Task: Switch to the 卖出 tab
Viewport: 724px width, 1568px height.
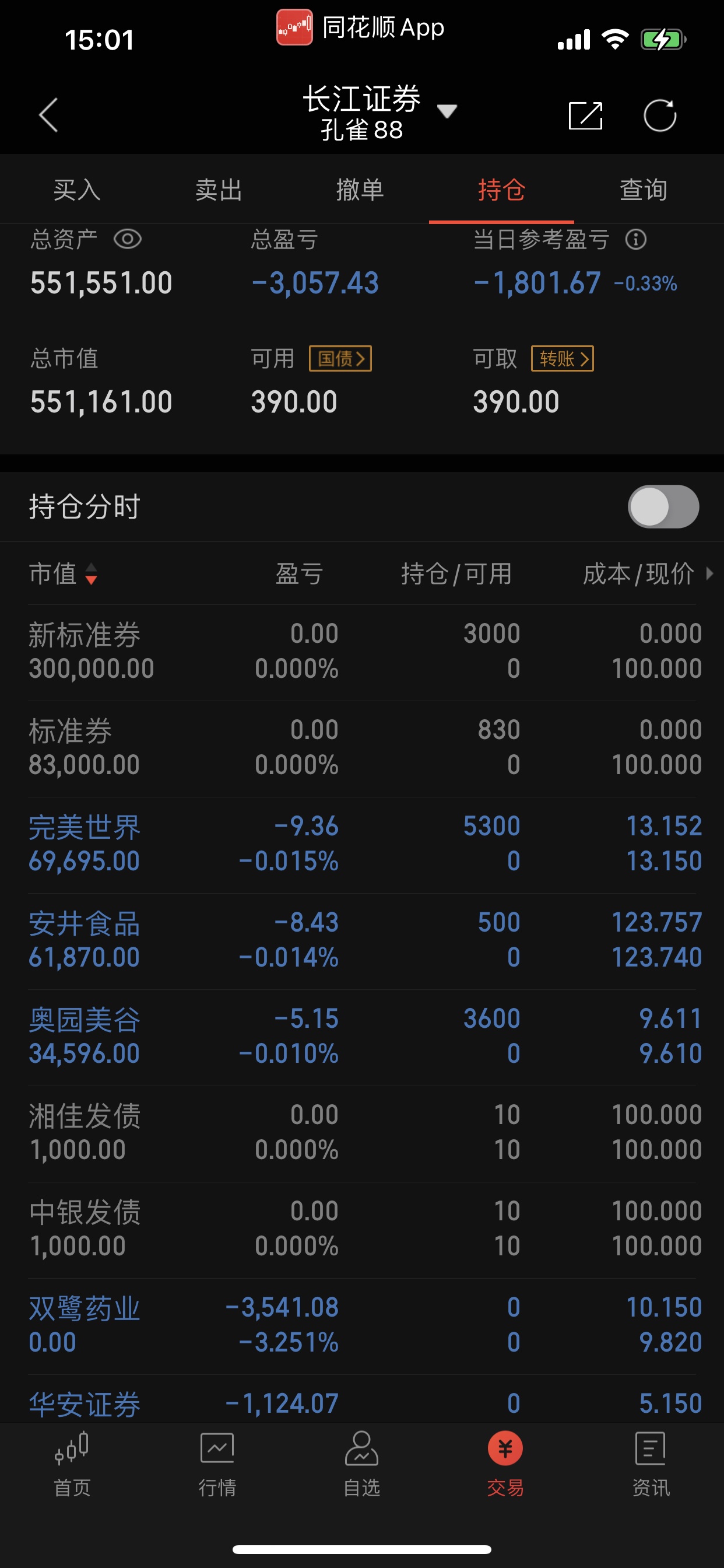Action: pyautogui.click(x=219, y=190)
